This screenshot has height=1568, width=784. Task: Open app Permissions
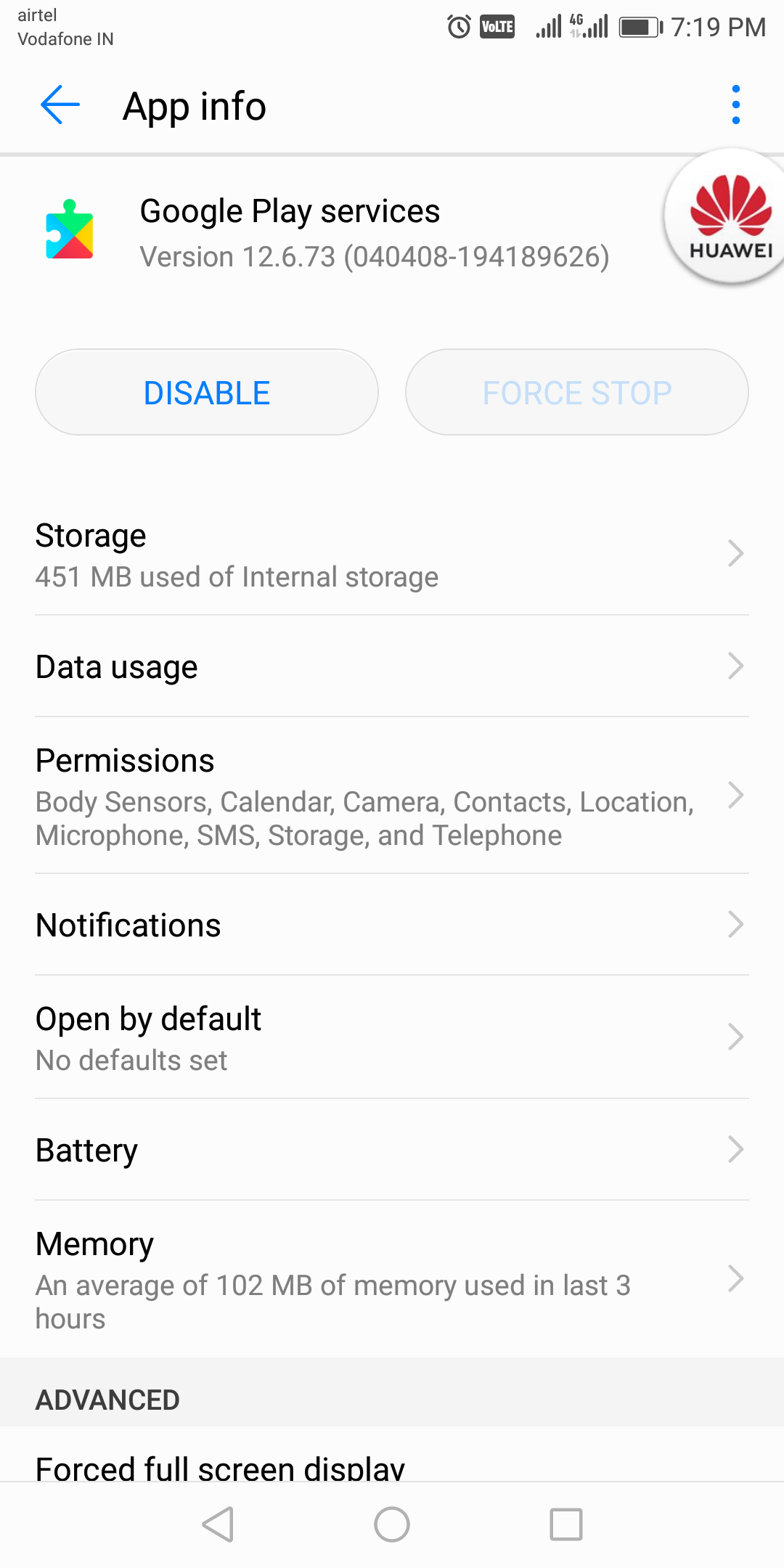(392, 796)
